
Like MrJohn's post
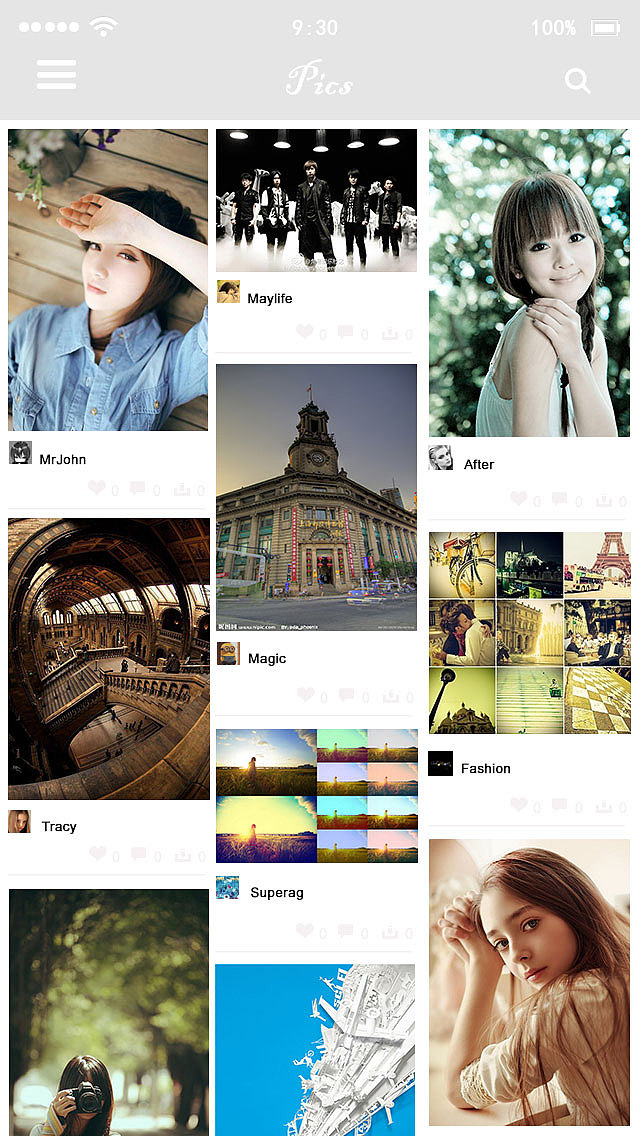pos(97,488)
